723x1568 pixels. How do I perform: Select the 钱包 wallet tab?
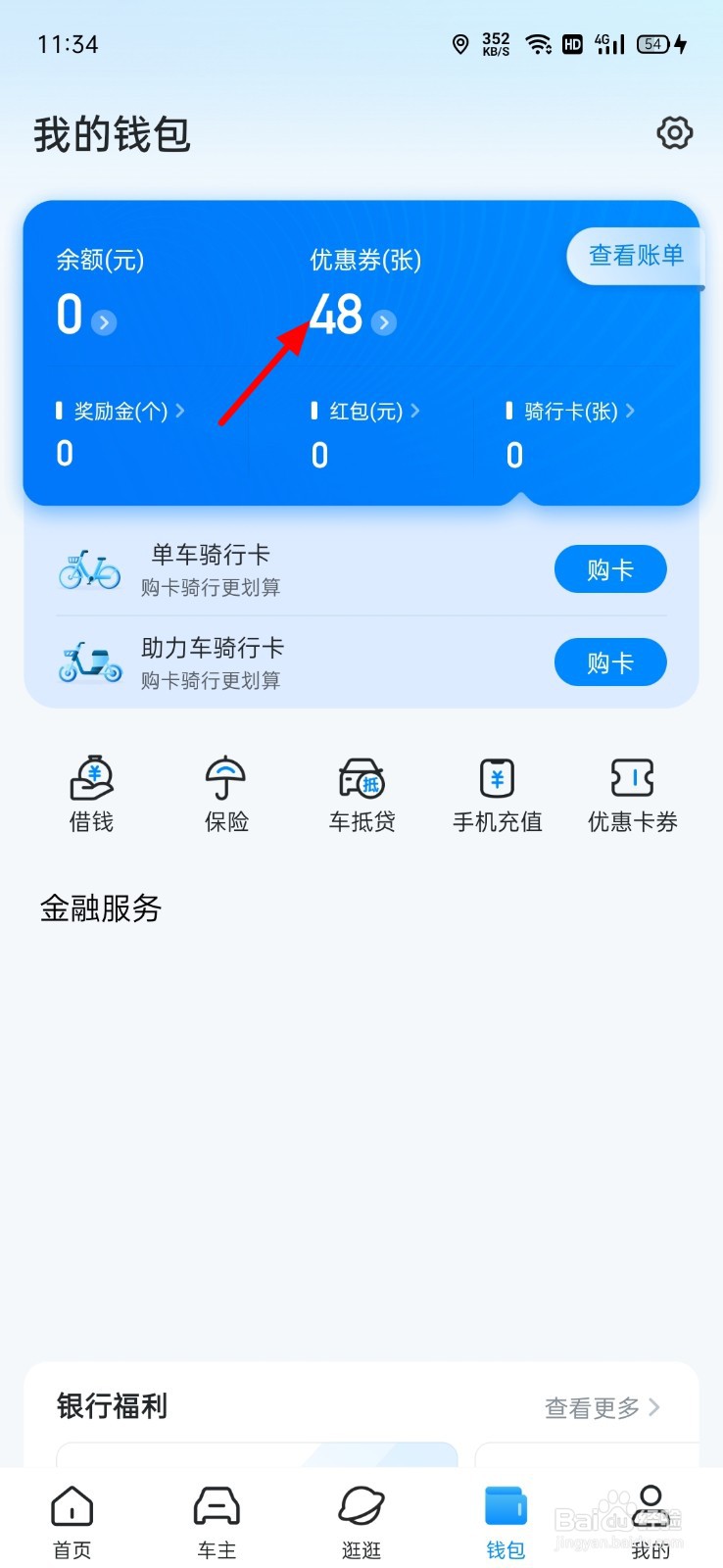point(506,1523)
